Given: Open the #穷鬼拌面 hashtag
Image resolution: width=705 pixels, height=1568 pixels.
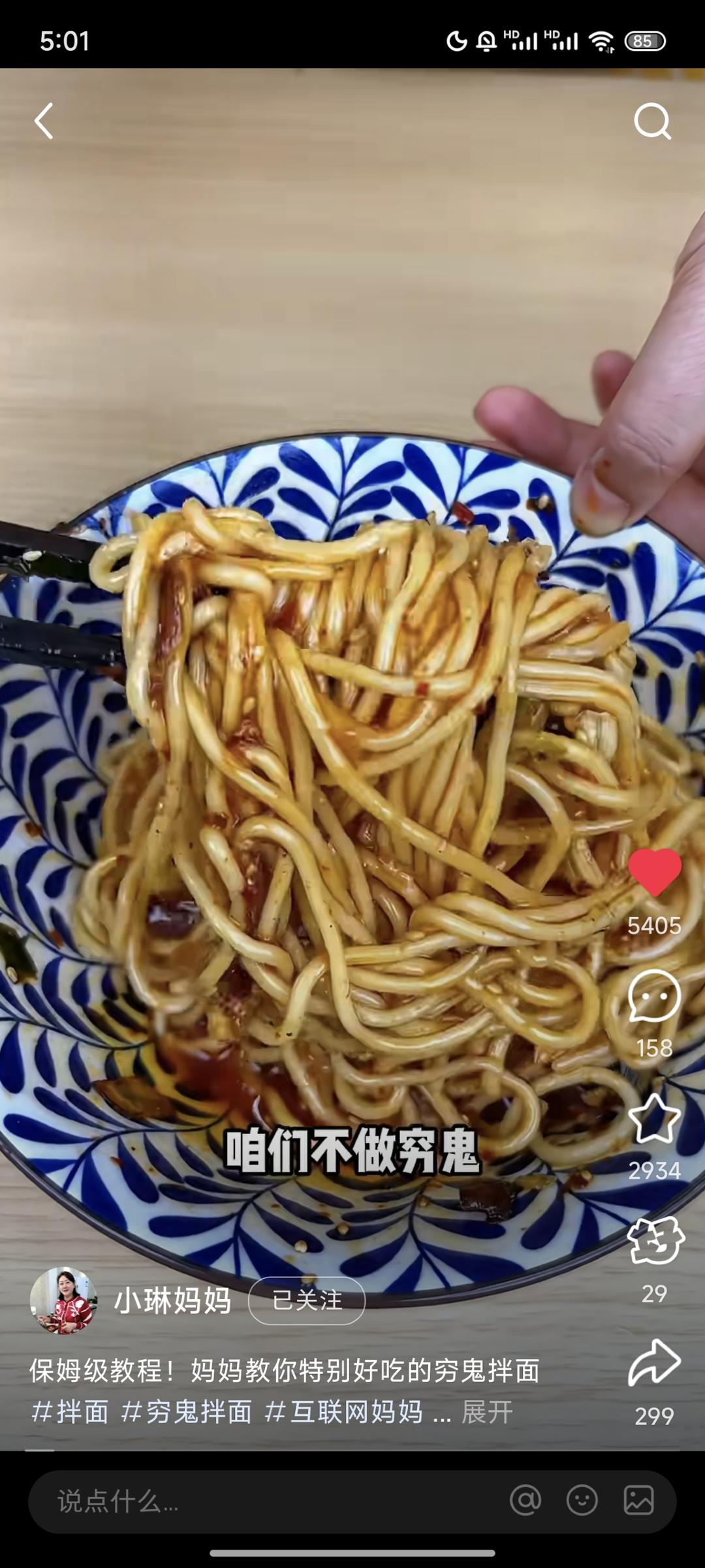Looking at the screenshot, I should pos(187,1412).
